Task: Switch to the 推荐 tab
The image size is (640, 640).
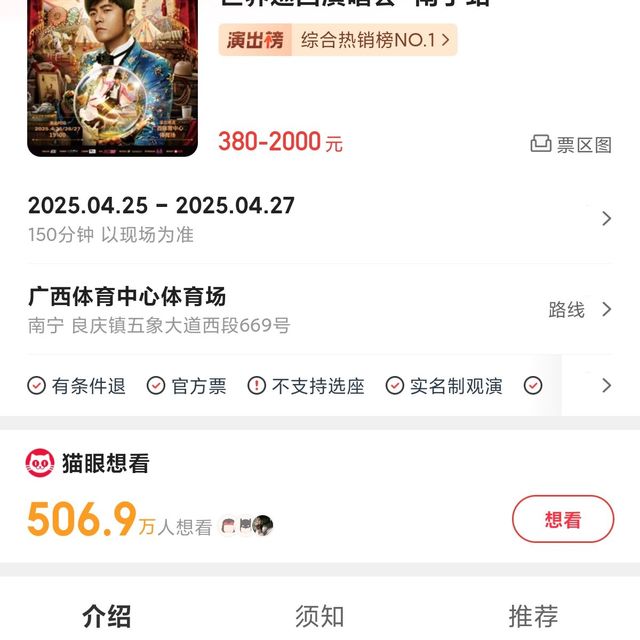Action: pyautogui.click(x=532, y=615)
